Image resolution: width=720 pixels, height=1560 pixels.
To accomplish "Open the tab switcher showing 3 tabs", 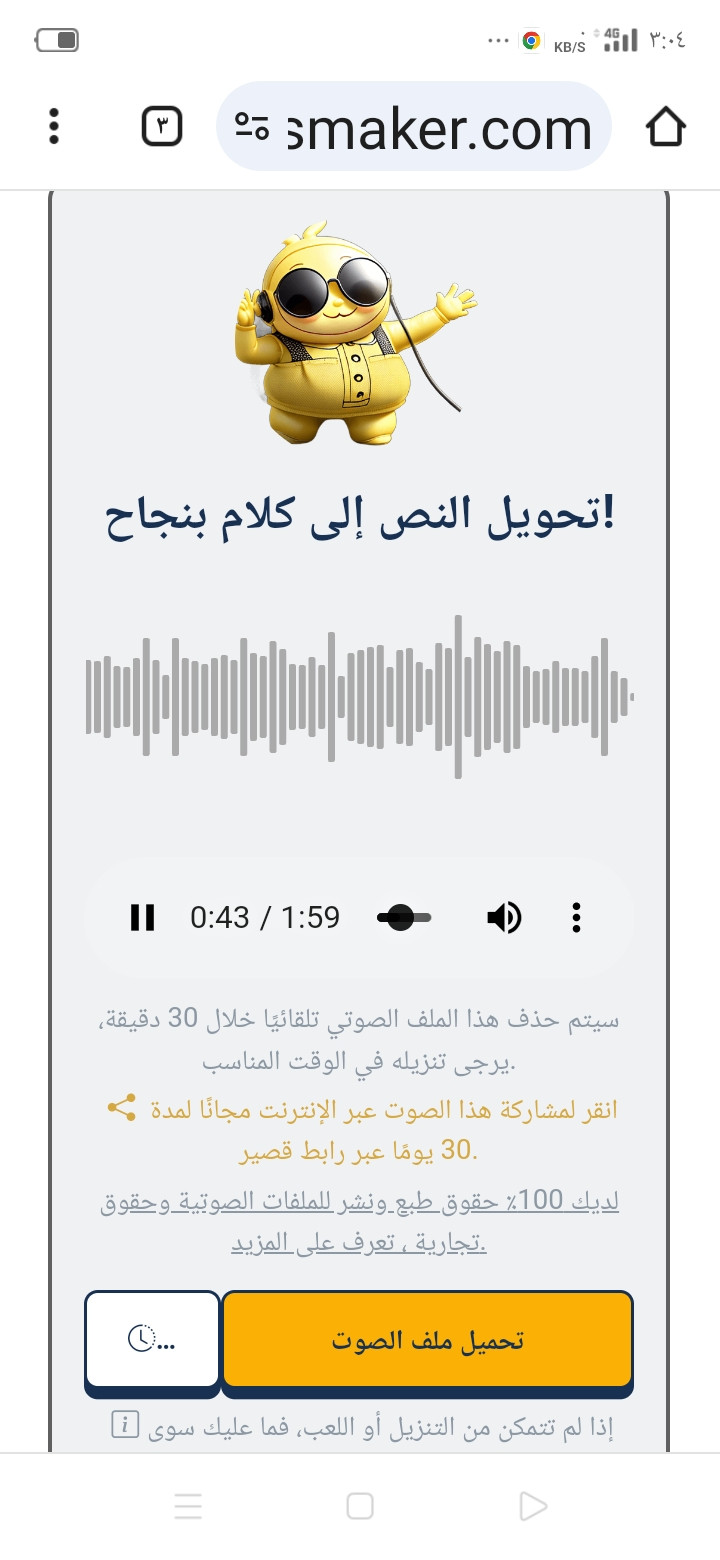I will click(162, 127).
